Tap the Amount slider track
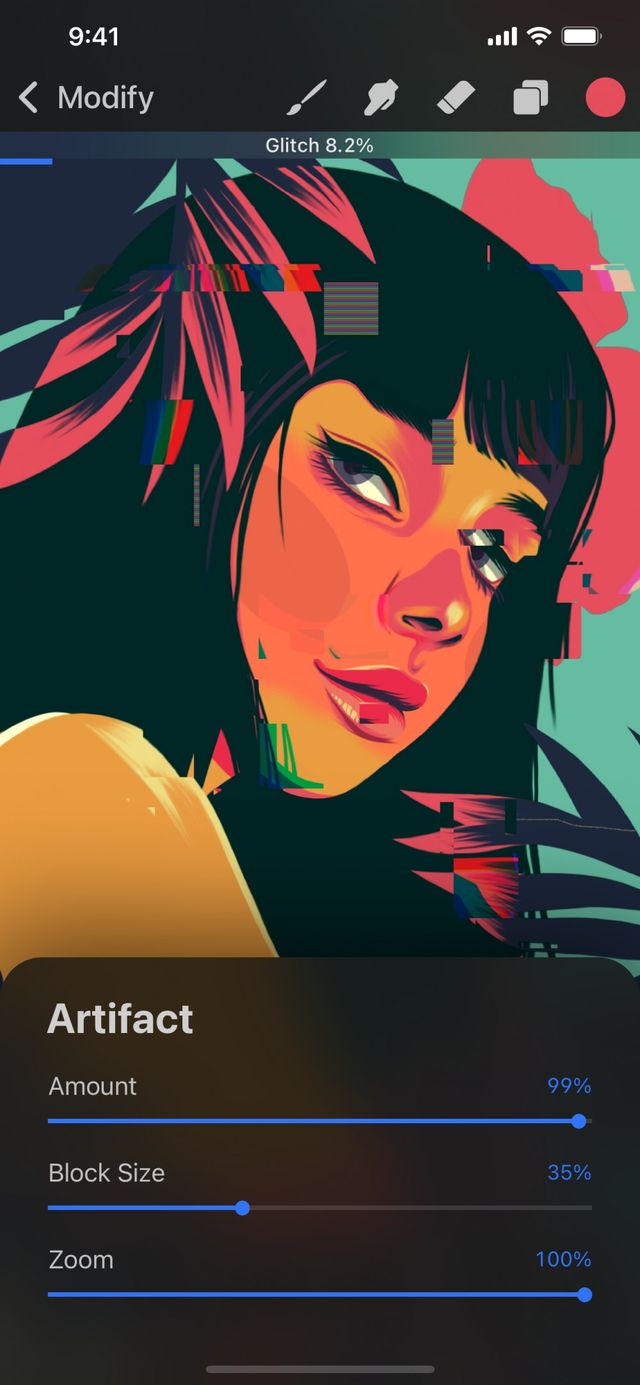Screen dimensions: 640x1385 coord(320,1121)
